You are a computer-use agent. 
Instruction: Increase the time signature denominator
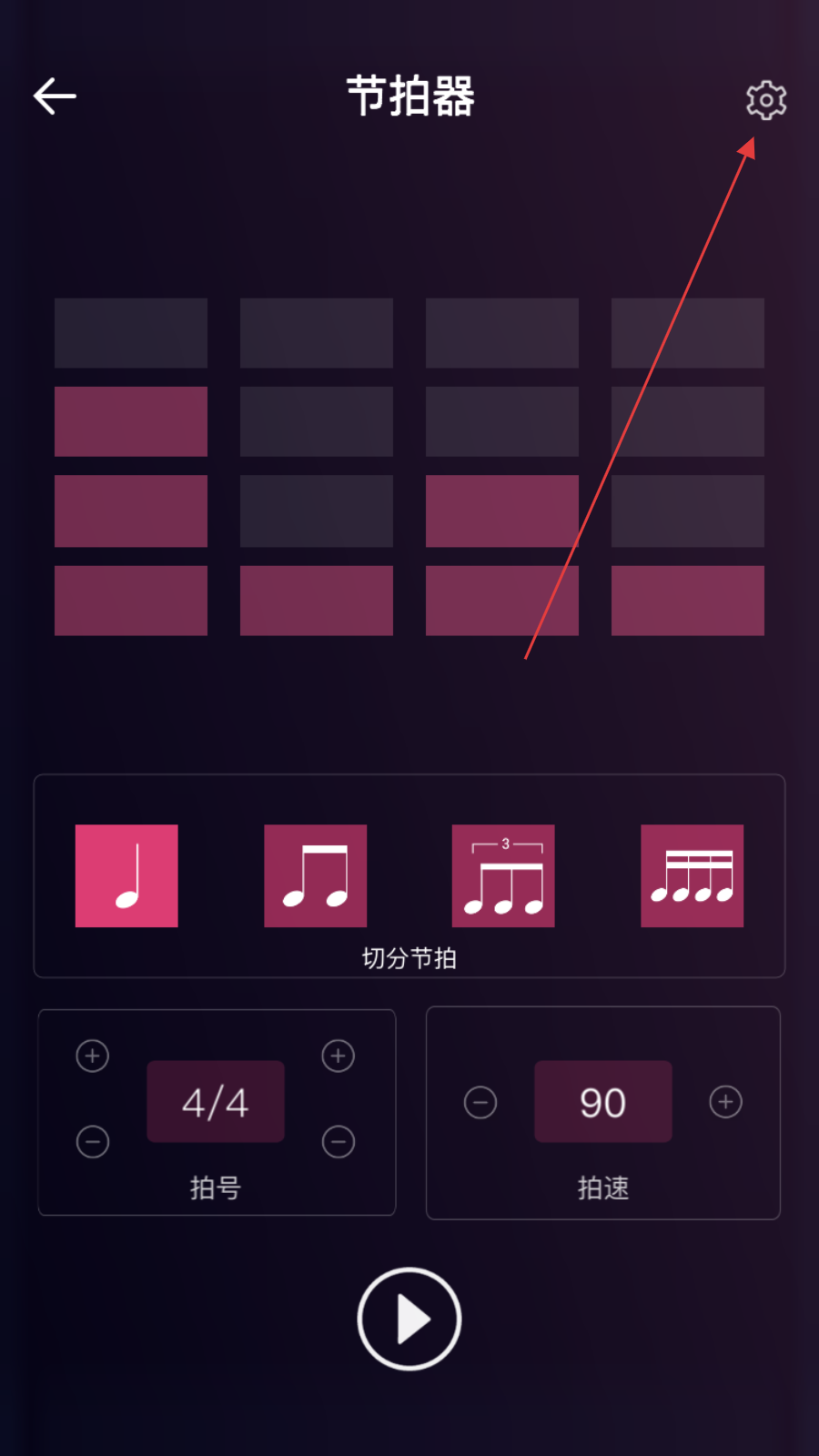(339, 1056)
